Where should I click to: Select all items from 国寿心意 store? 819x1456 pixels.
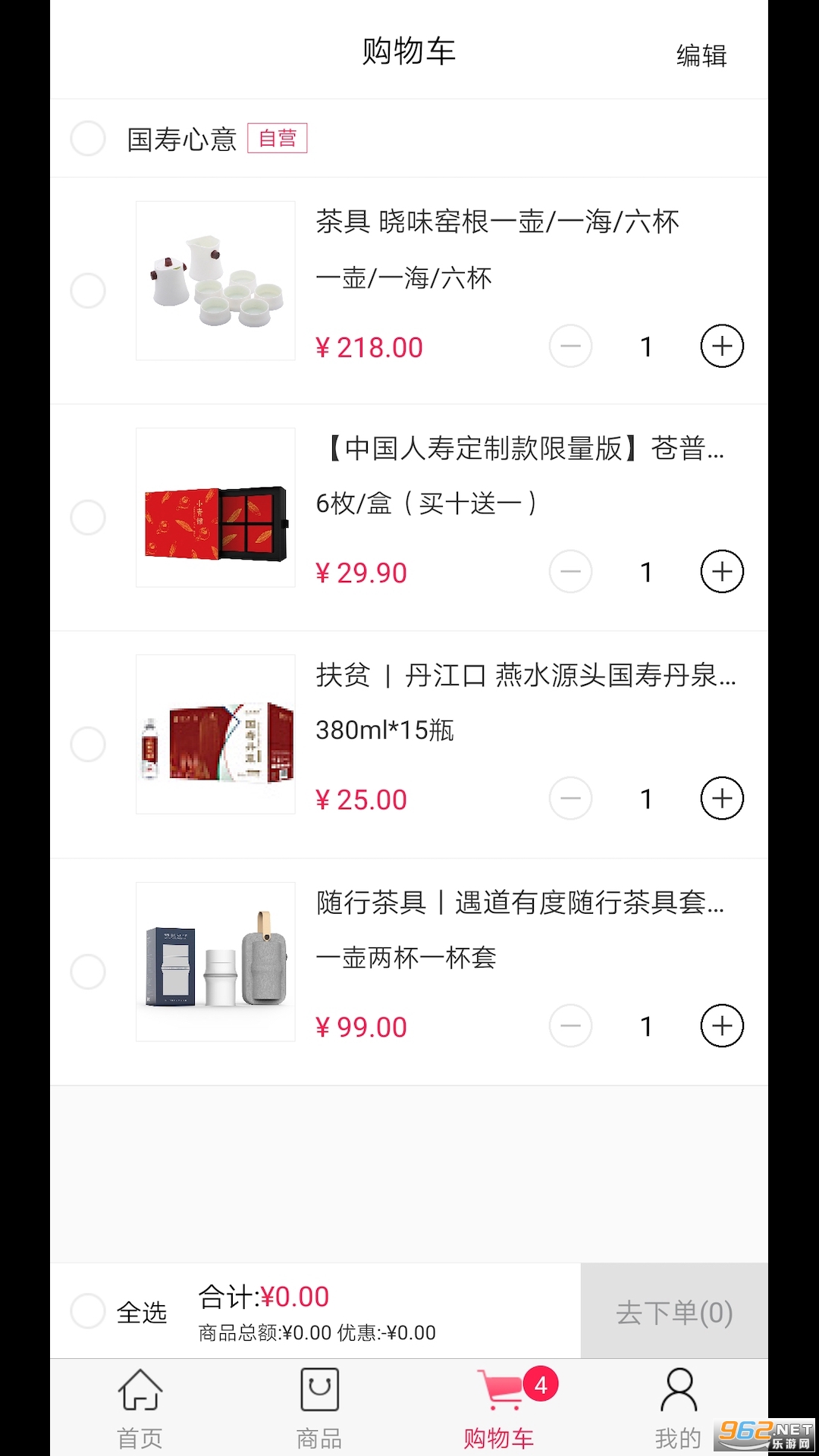[x=88, y=139]
